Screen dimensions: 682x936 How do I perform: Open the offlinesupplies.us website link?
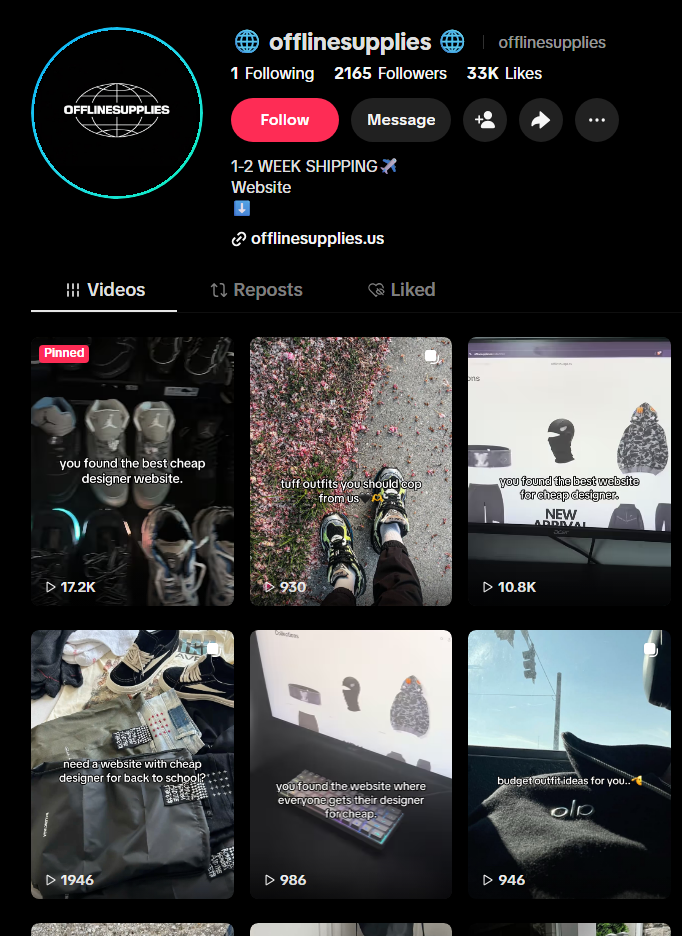(308, 239)
